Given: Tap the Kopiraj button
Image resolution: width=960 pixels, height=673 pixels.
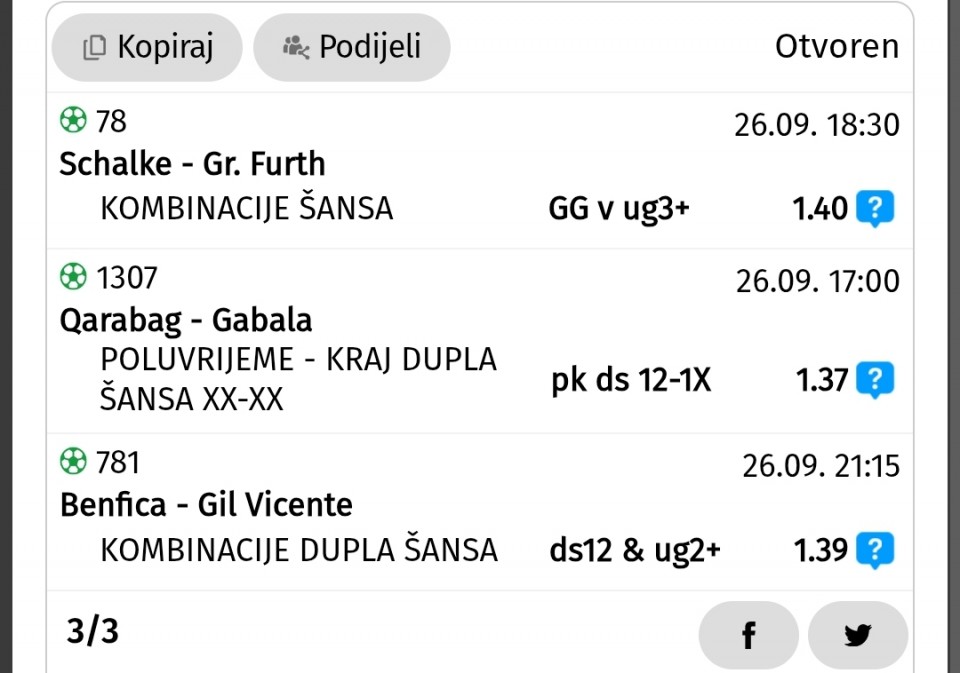Looking at the screenshot, I should tap(147, 47).
